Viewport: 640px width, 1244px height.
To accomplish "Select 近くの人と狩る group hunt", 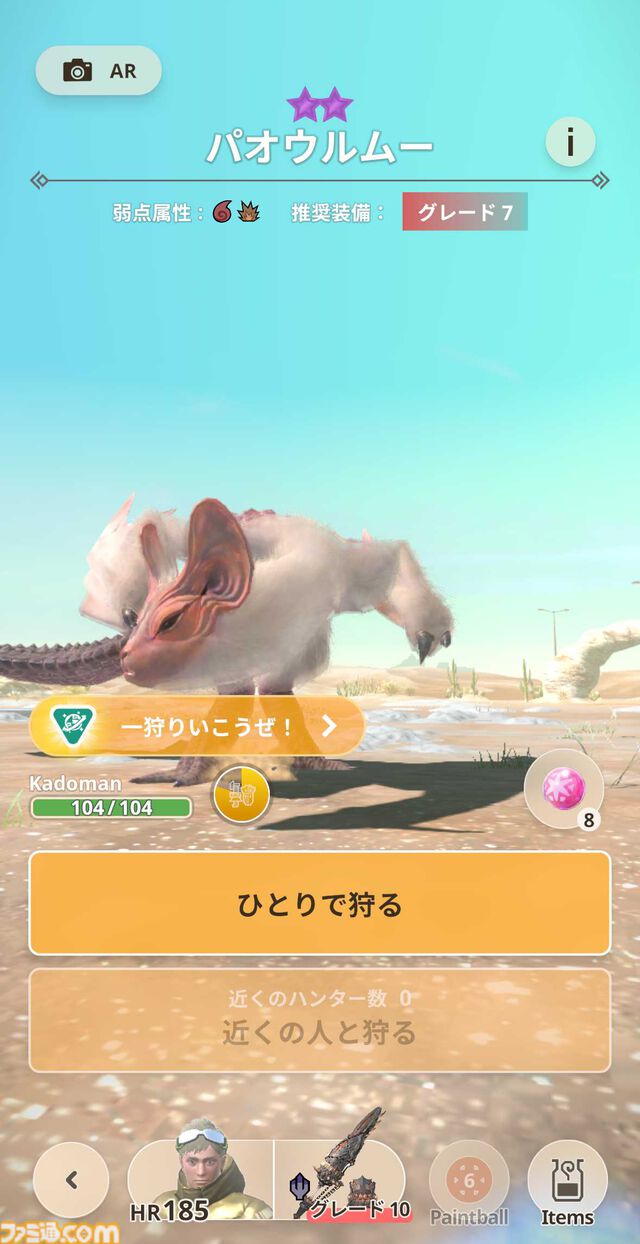I will coord(320,1020).
